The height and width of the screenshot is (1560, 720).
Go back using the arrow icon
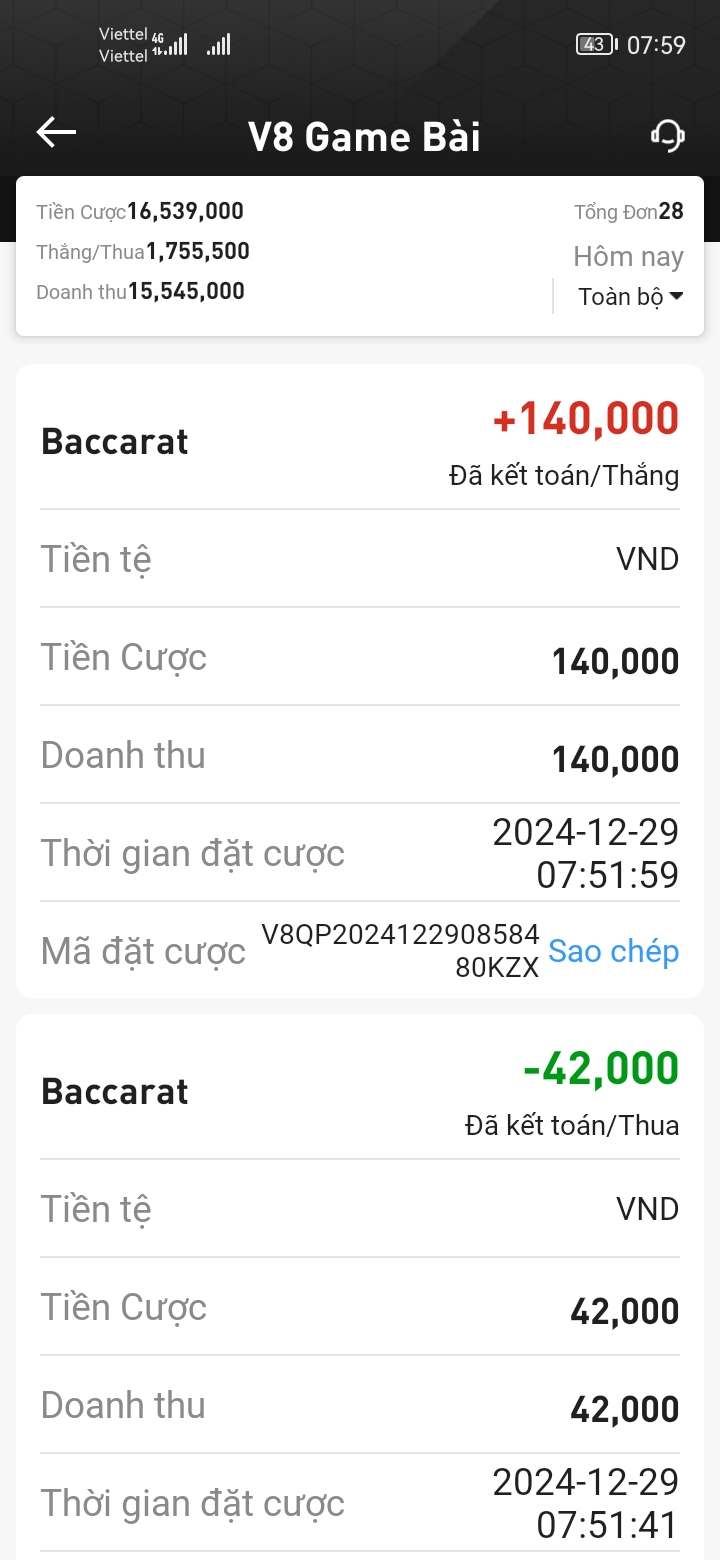(x=56, y=132)
